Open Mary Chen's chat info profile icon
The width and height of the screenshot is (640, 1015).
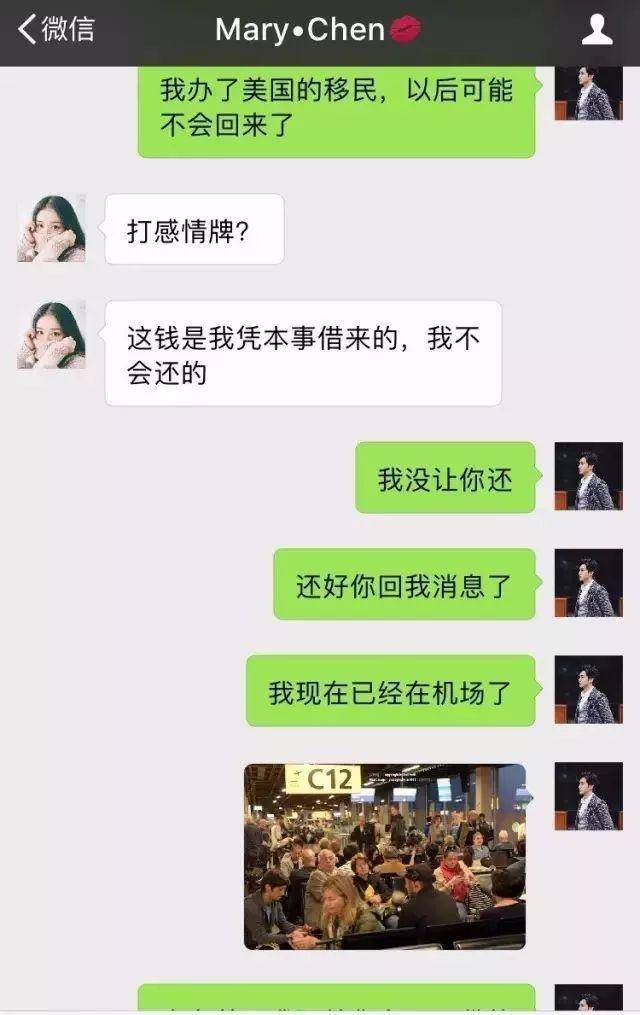(597, 30)
